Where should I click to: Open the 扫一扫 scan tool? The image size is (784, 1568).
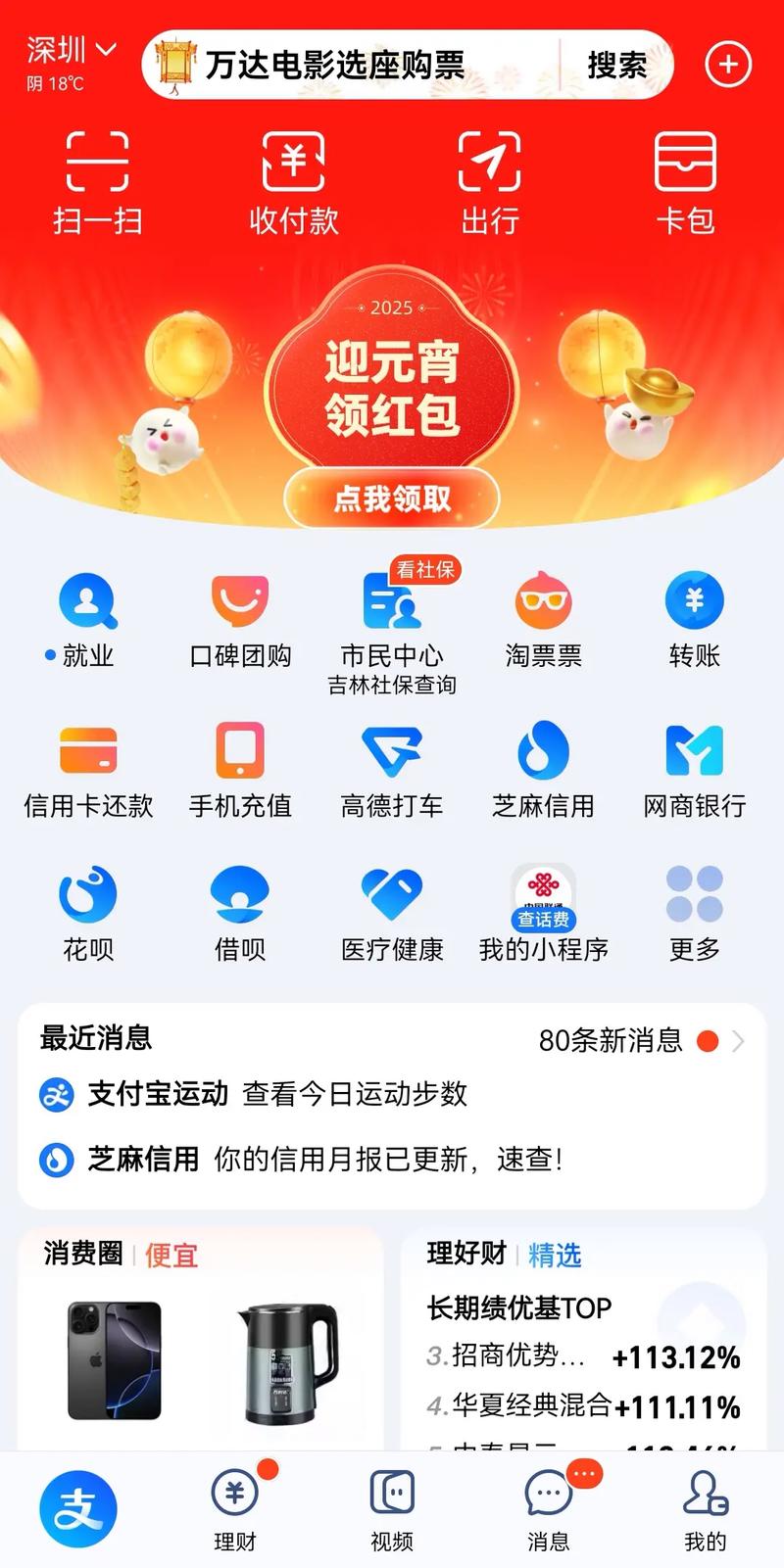(x=95, y=182)
